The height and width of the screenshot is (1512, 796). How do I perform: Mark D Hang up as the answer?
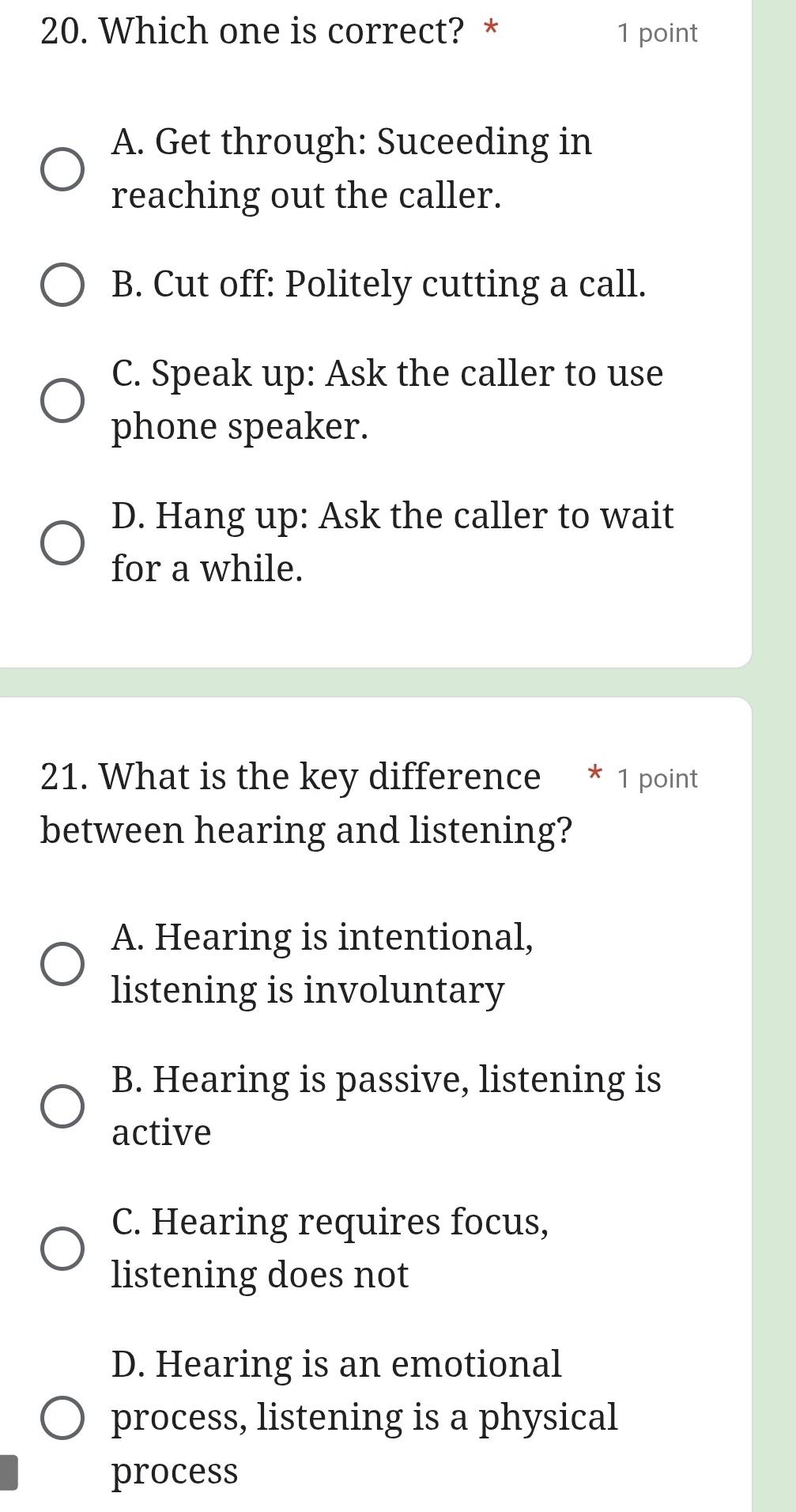[x=62, y=543]
